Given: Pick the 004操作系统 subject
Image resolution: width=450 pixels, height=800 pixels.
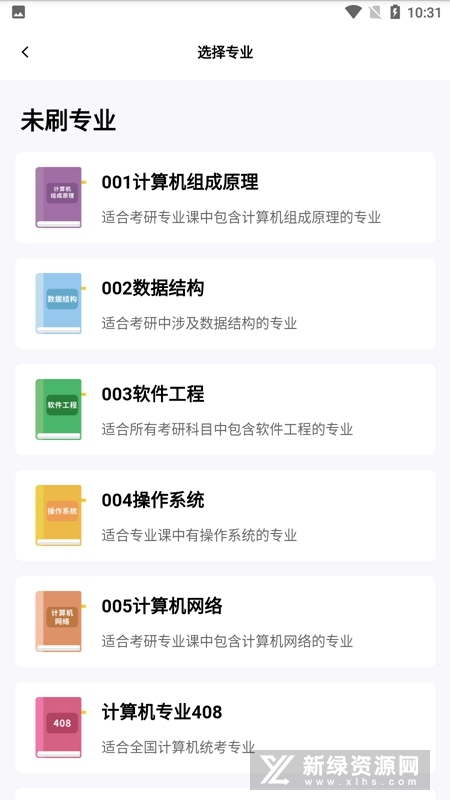Looking at the screenshot, I should pos(226,515).
